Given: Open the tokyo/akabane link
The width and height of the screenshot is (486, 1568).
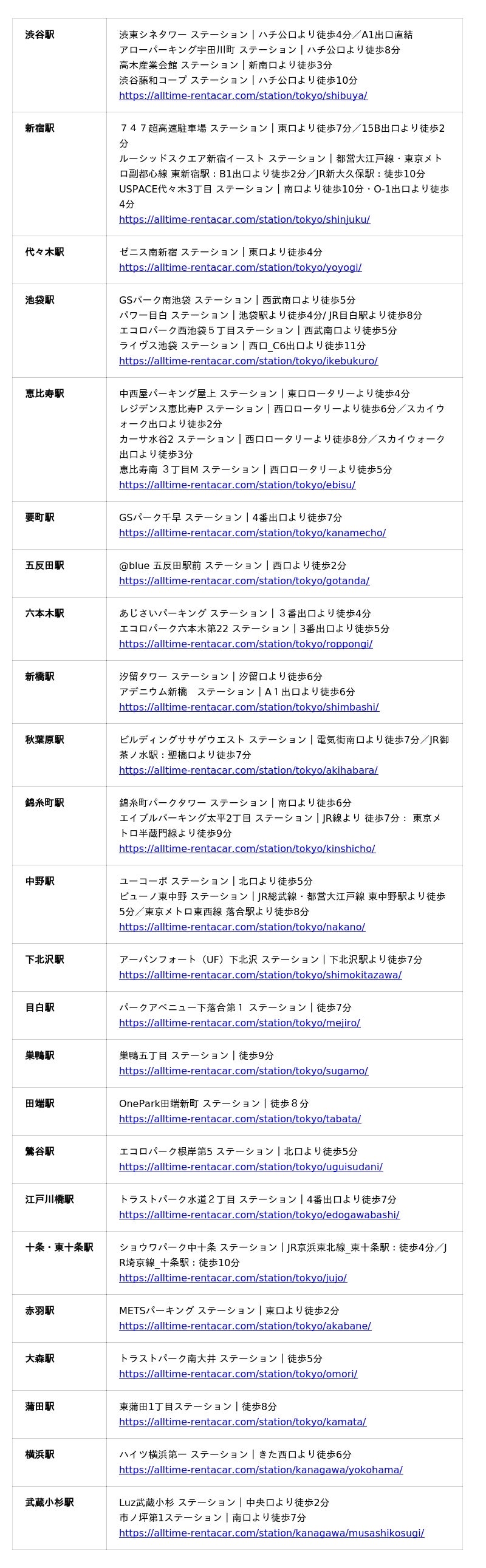Looking at the screenshot, I should point(245,1326).
